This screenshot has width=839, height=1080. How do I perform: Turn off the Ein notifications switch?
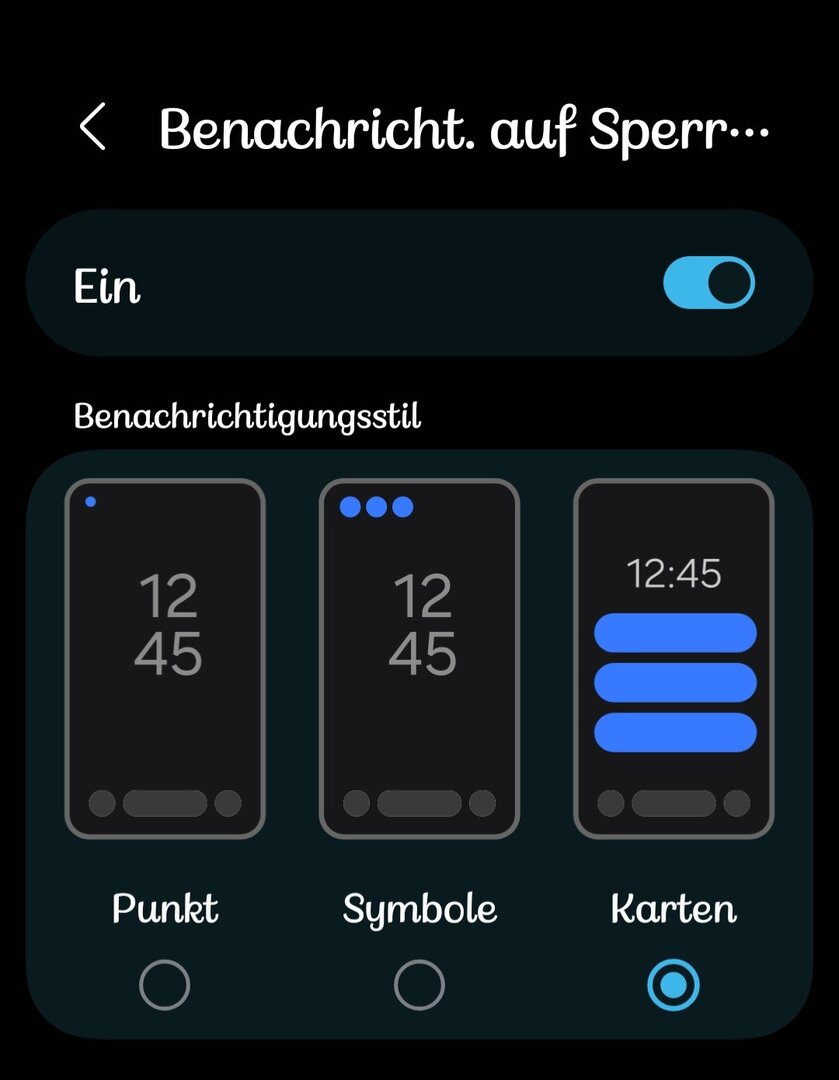[708, 283]
